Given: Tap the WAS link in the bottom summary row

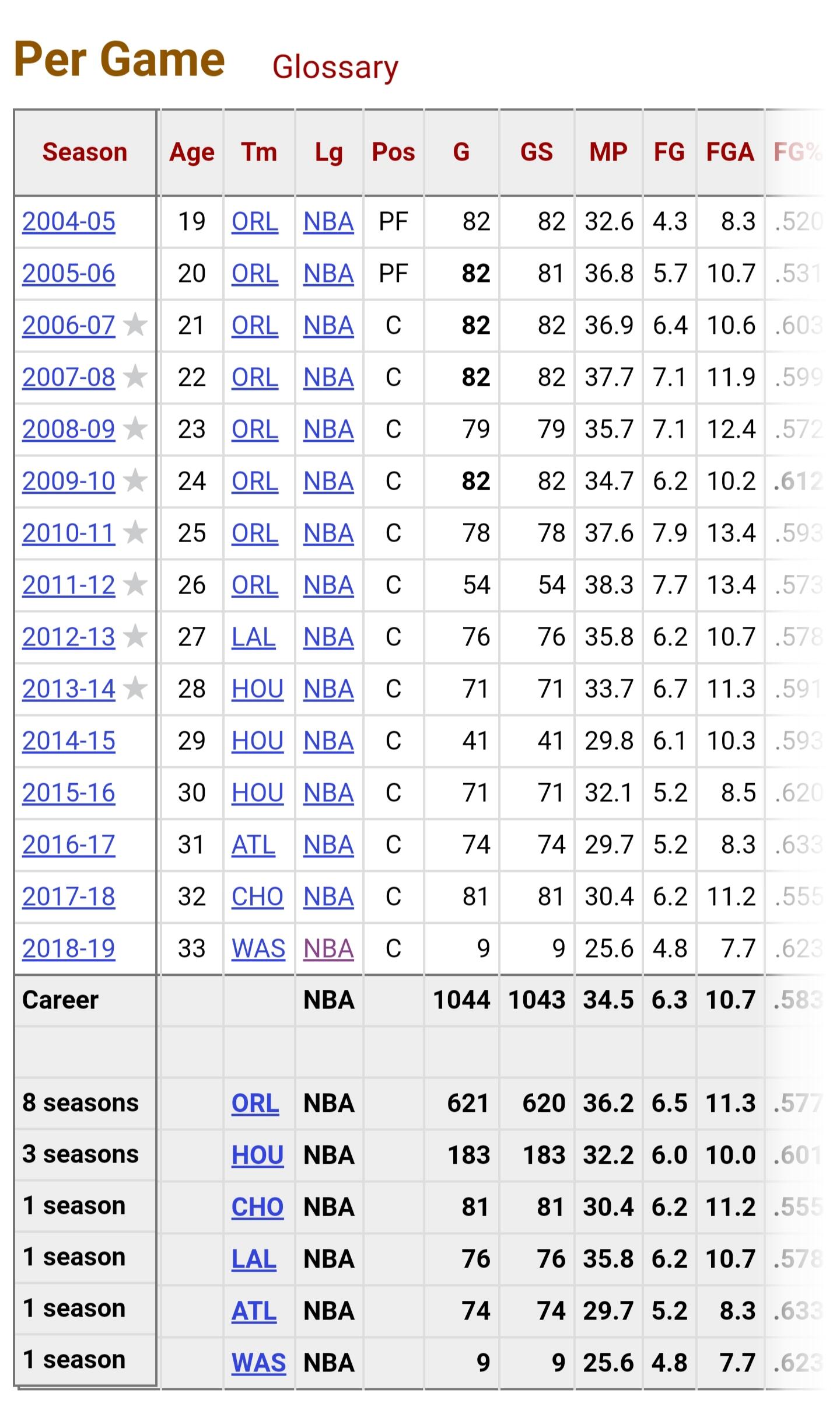Looking at the screenshot, I should click(258, 1363).
